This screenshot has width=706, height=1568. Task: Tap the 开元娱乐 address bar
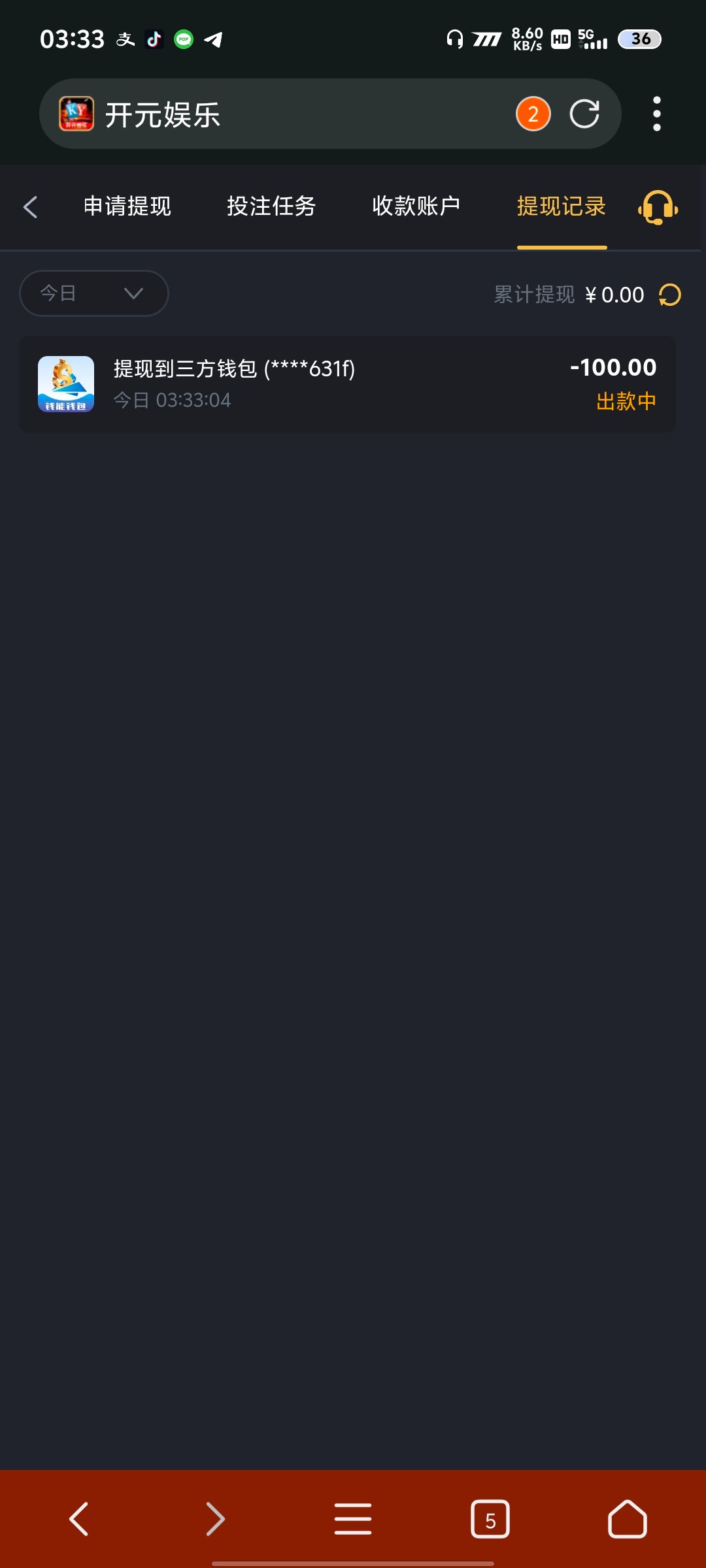pos(294,114)
